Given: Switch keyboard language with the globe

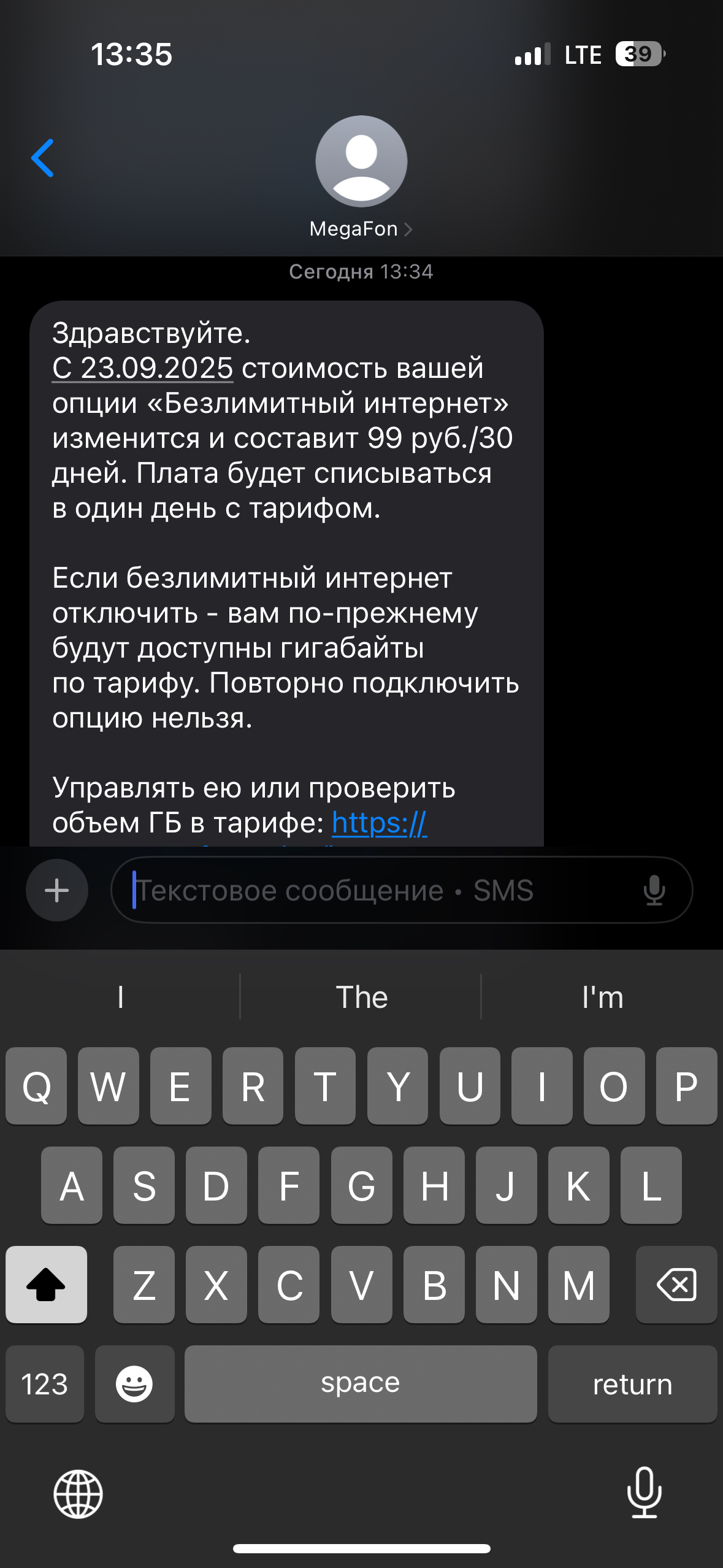Looking at the screenshot, I should click(x=78, y=1494).
